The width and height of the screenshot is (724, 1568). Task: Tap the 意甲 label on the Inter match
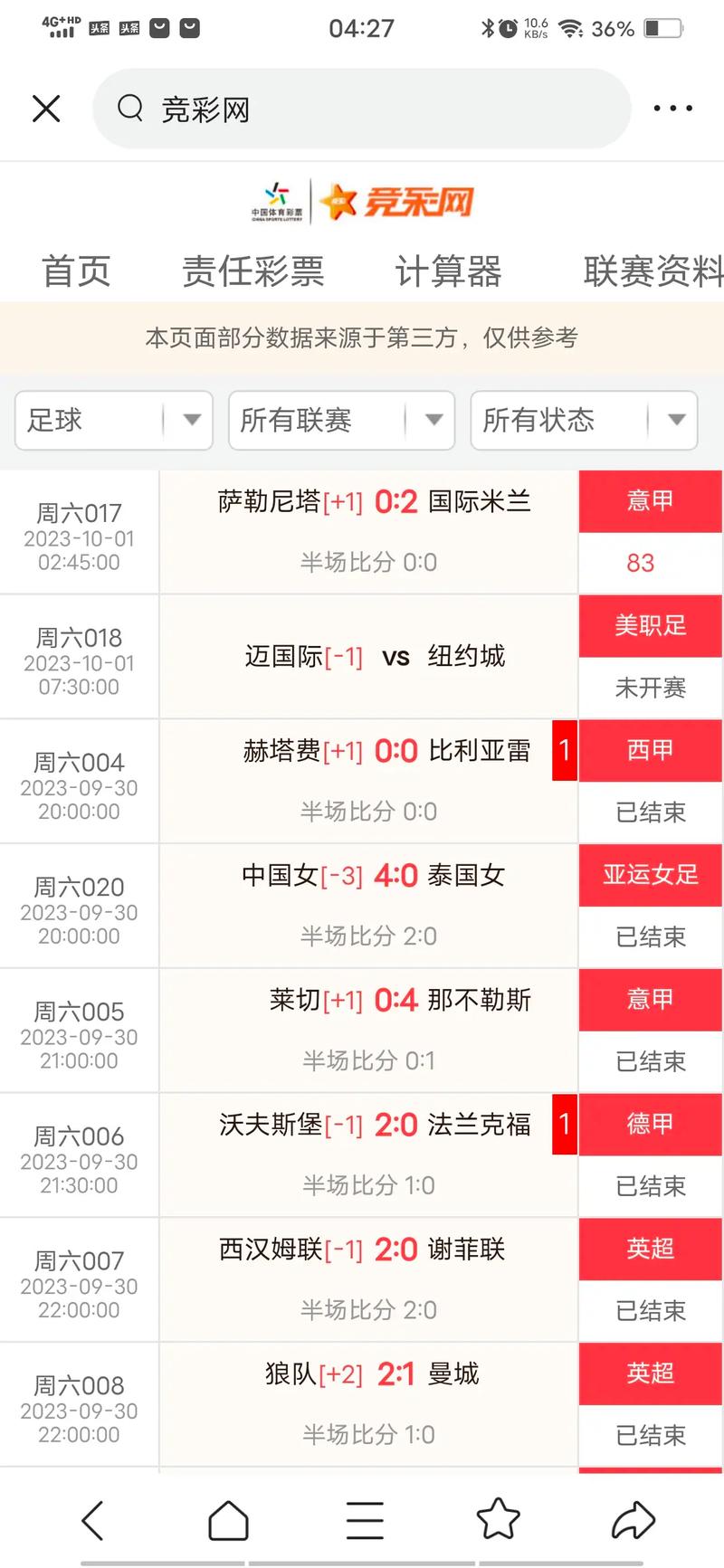[x=649, y=501]
